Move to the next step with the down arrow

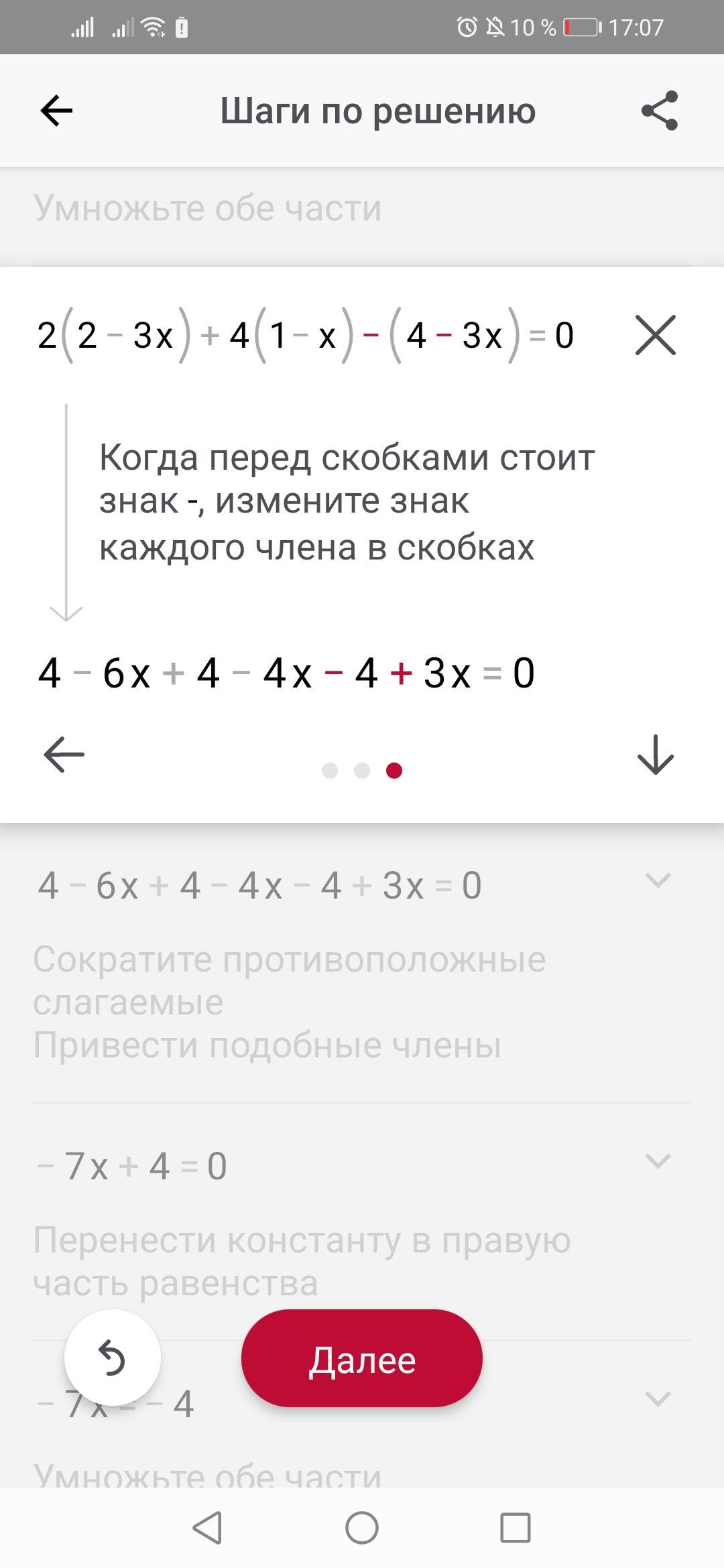pyautogui.click(x=655, y=755)
